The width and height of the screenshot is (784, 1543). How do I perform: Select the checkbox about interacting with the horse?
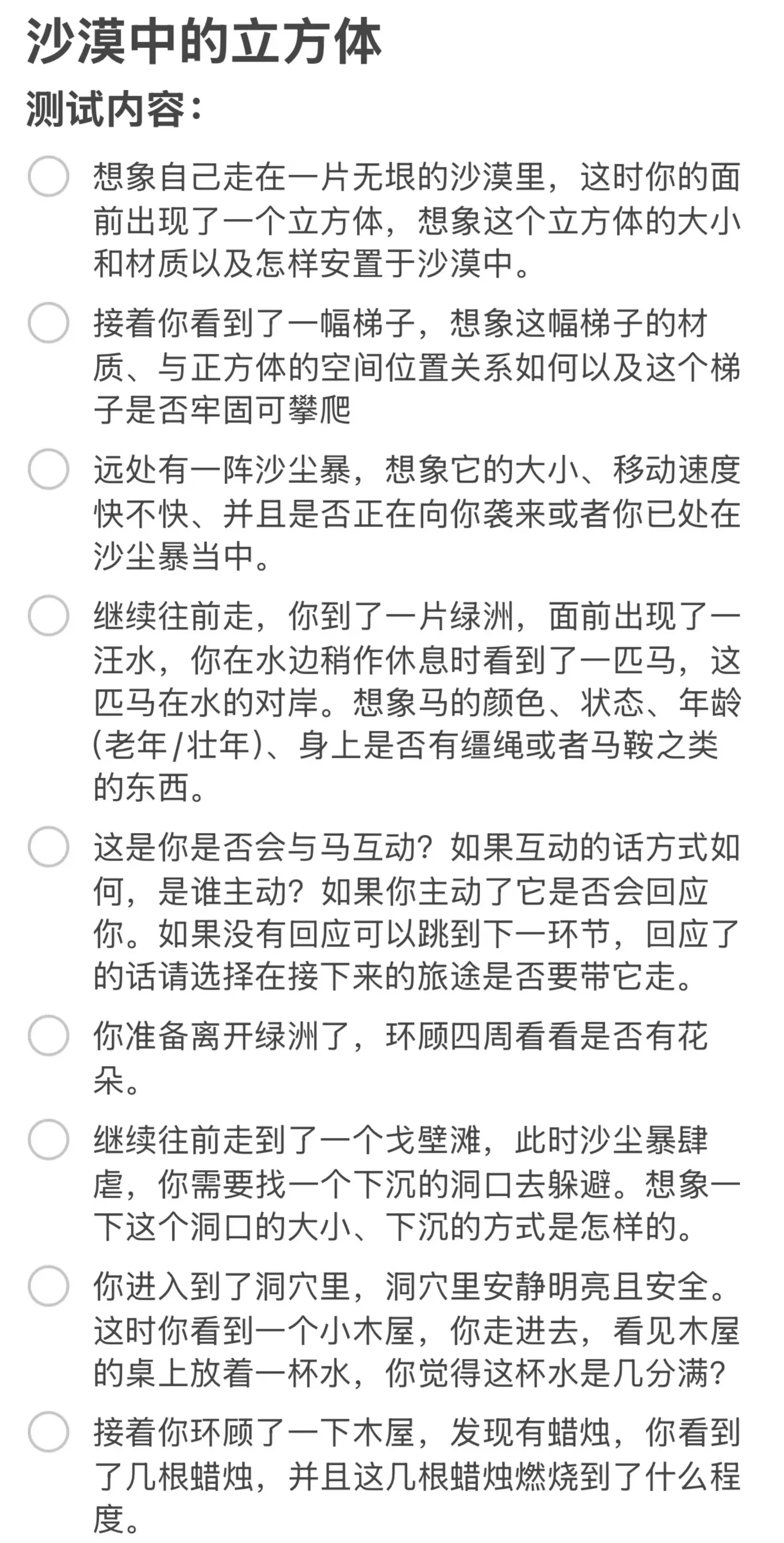pos(48,847)
